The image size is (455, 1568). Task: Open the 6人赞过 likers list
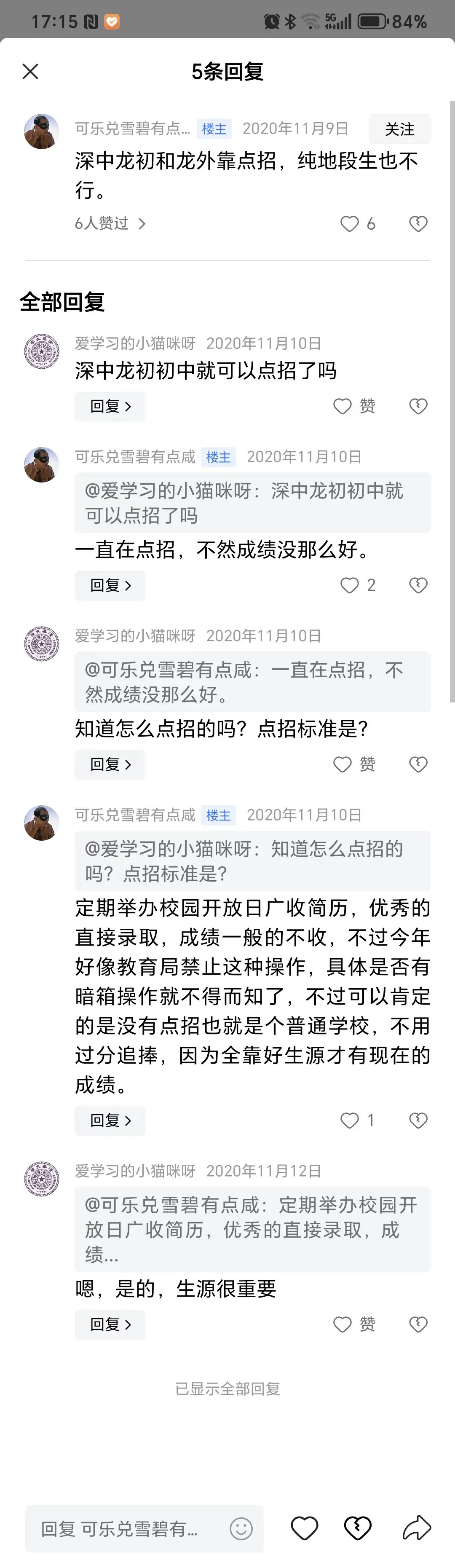(110, 224)
